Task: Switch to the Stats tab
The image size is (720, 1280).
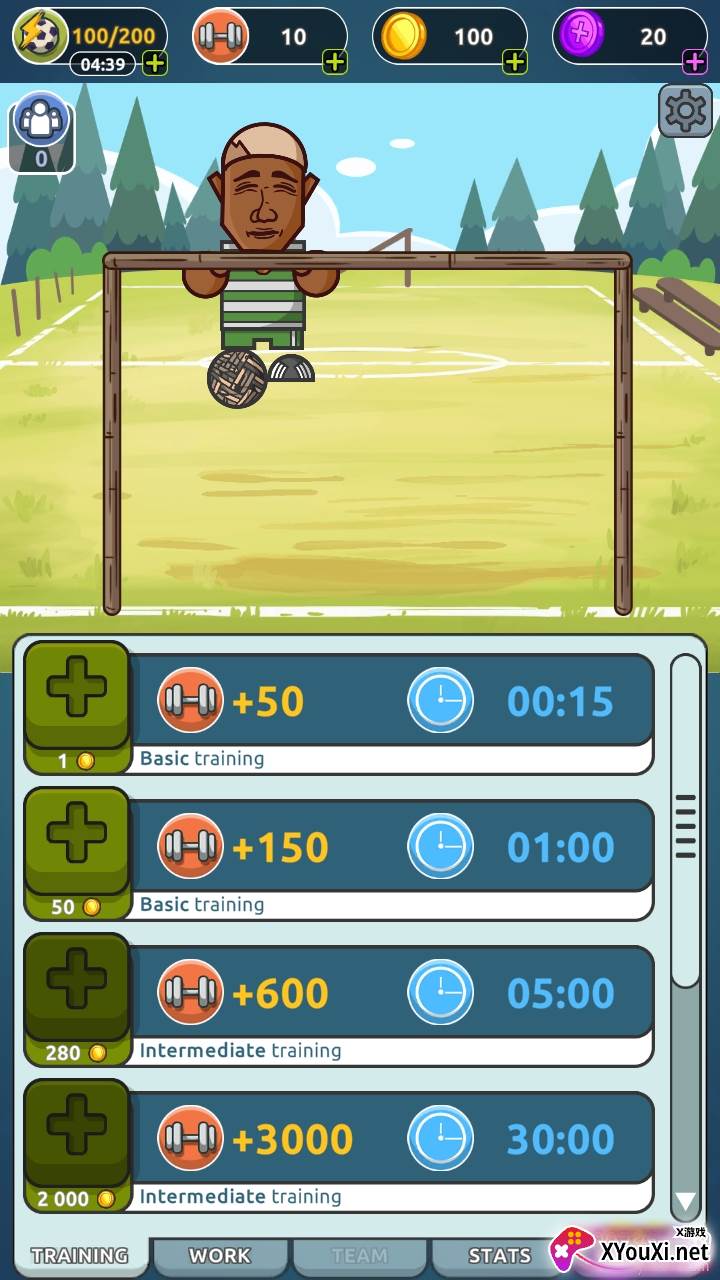Action: point(498,1256)
